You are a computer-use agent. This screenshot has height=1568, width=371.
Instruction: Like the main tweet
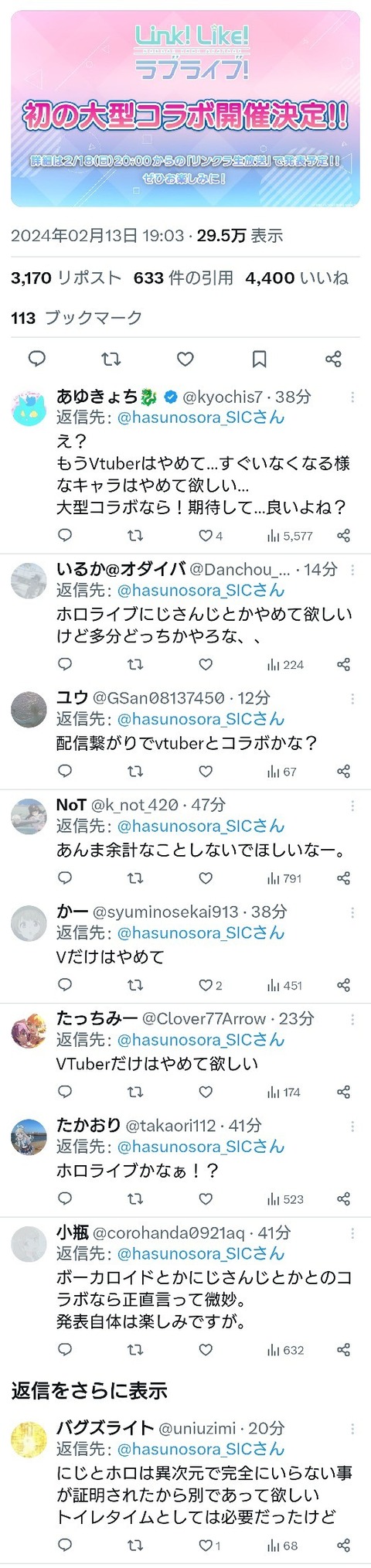(x=185, y=359)
